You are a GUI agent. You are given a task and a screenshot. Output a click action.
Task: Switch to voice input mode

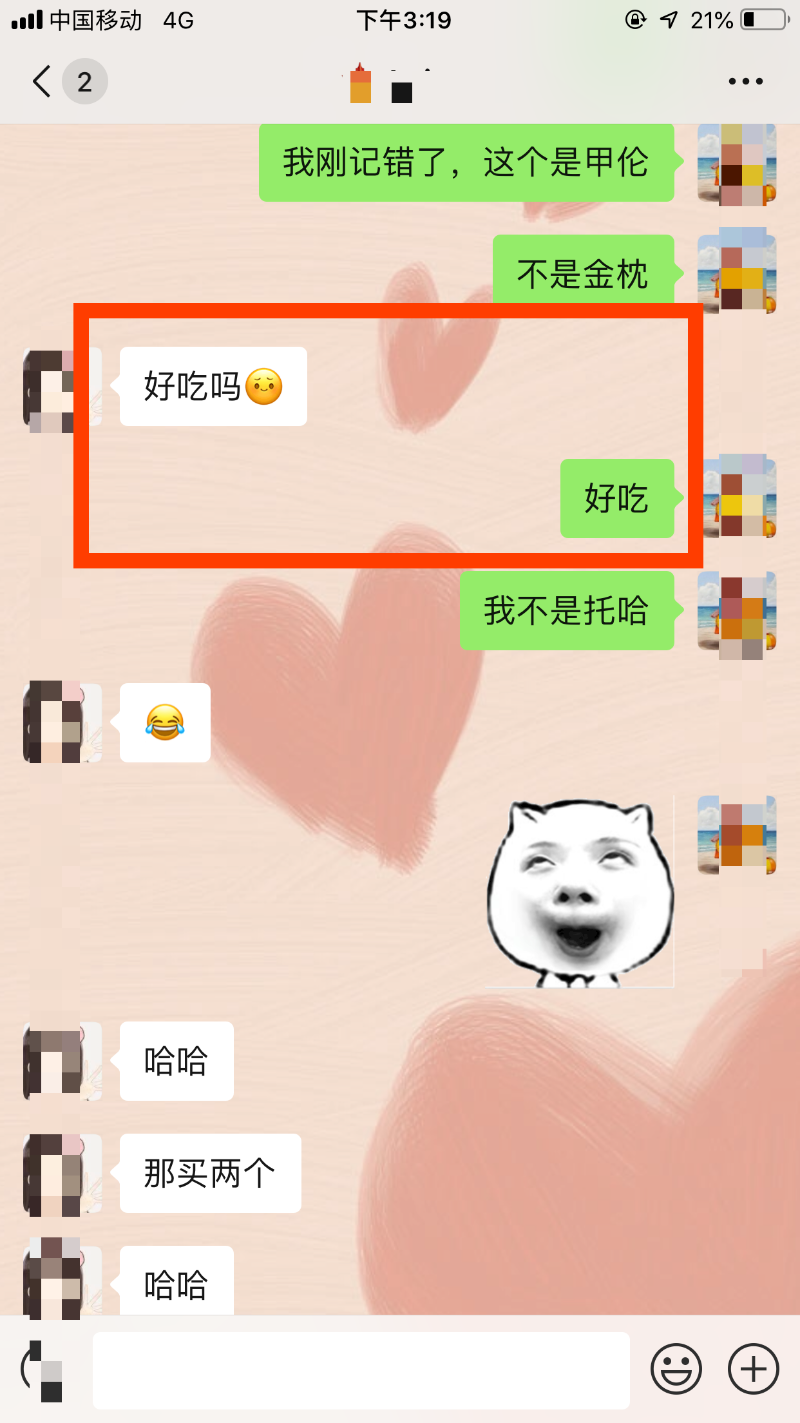pyautogui.click(x=42, y=1370)
